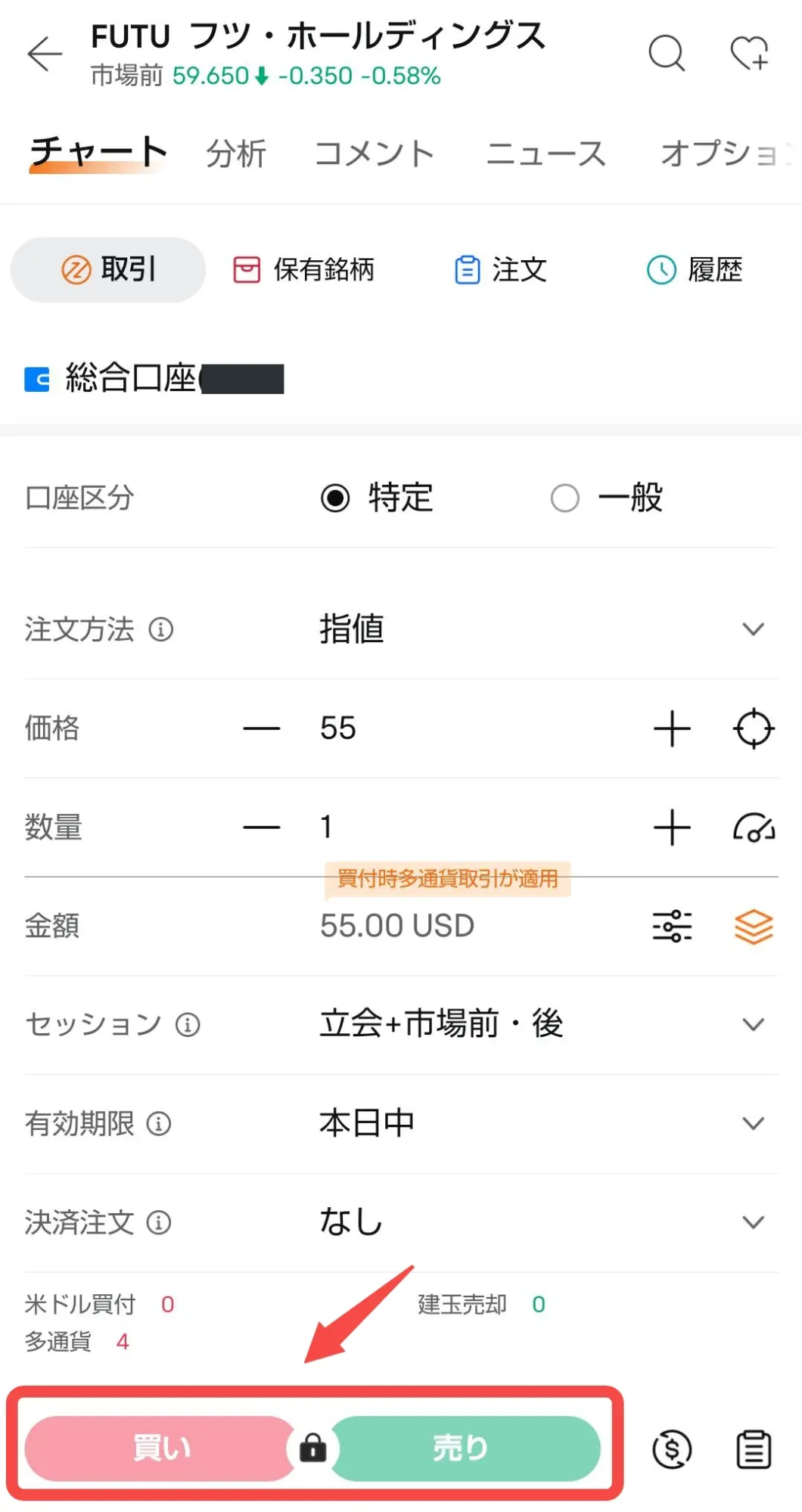The image size is (802, 1512).
Task: Switch to the コメント tab
Action: 374,154
